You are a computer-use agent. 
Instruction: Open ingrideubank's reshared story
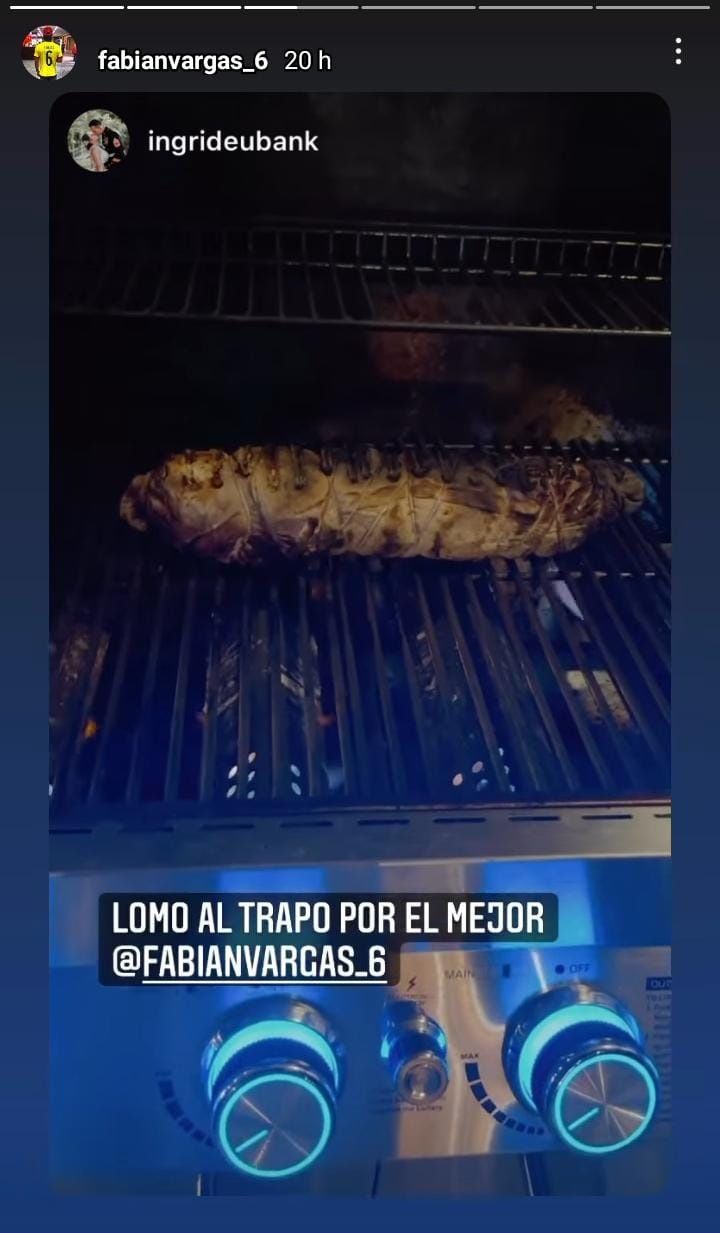(231, 141)
